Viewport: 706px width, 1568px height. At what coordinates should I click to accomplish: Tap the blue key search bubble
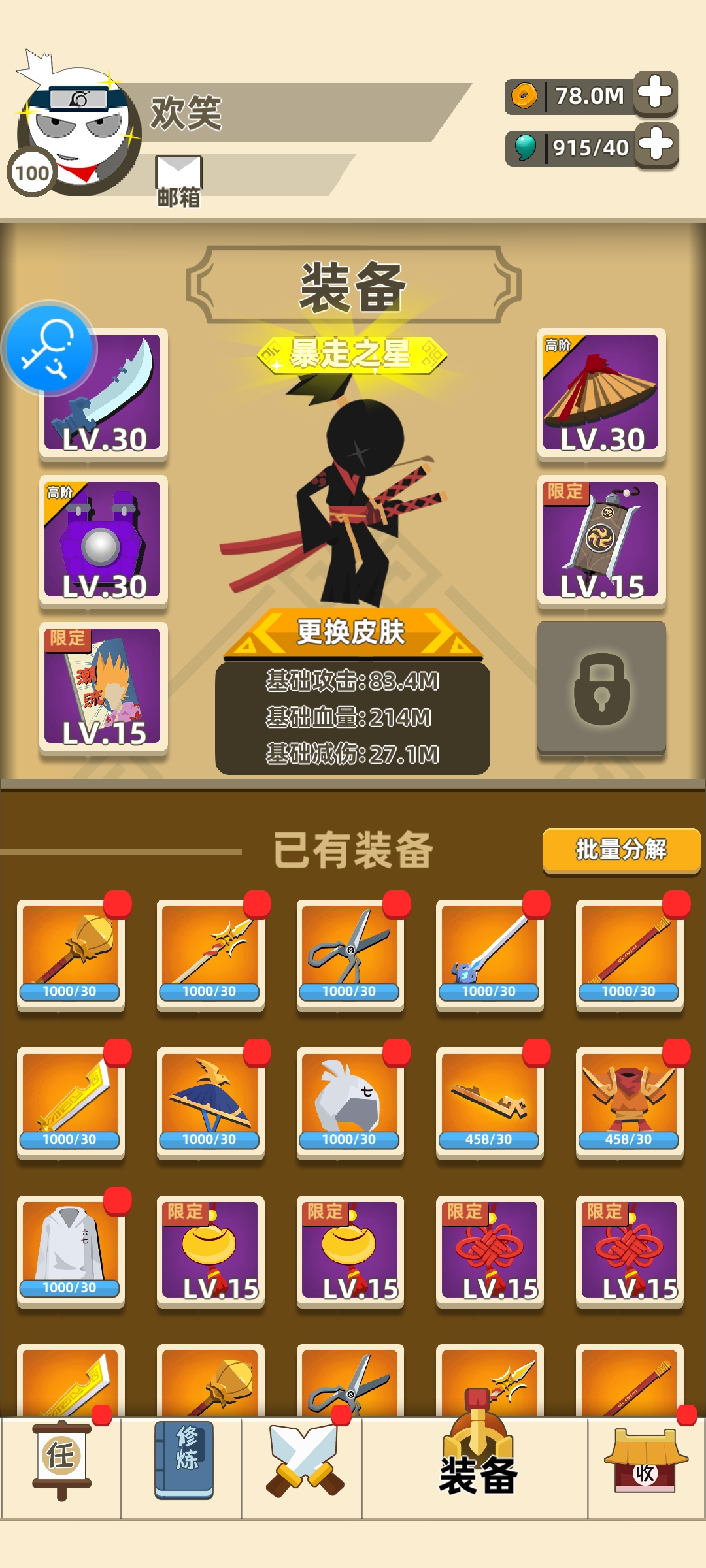pyautogui.click(x=49, y=348)
